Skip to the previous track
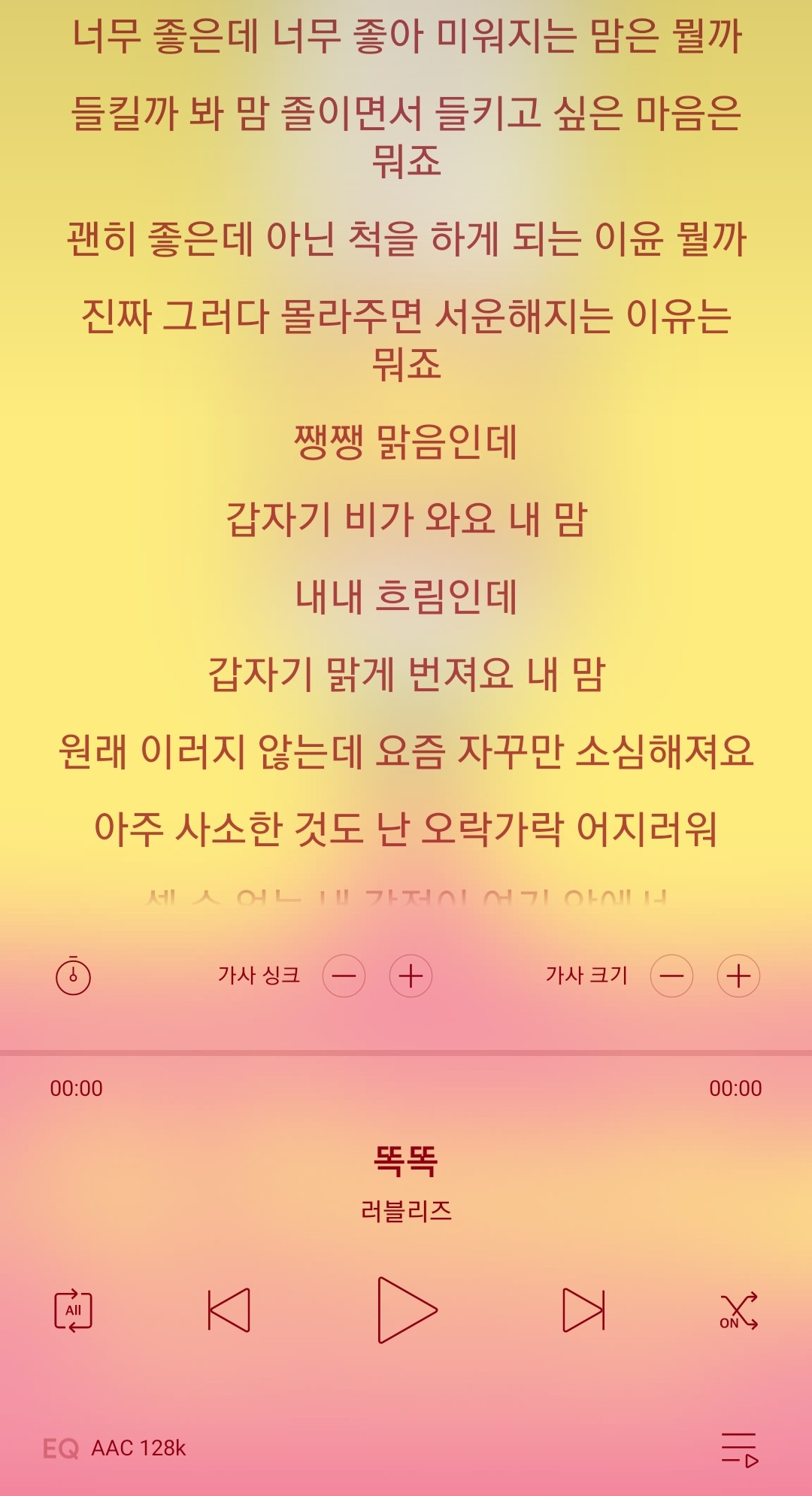The width and height of the screenshot is (812, 1496). (229, 1310)
